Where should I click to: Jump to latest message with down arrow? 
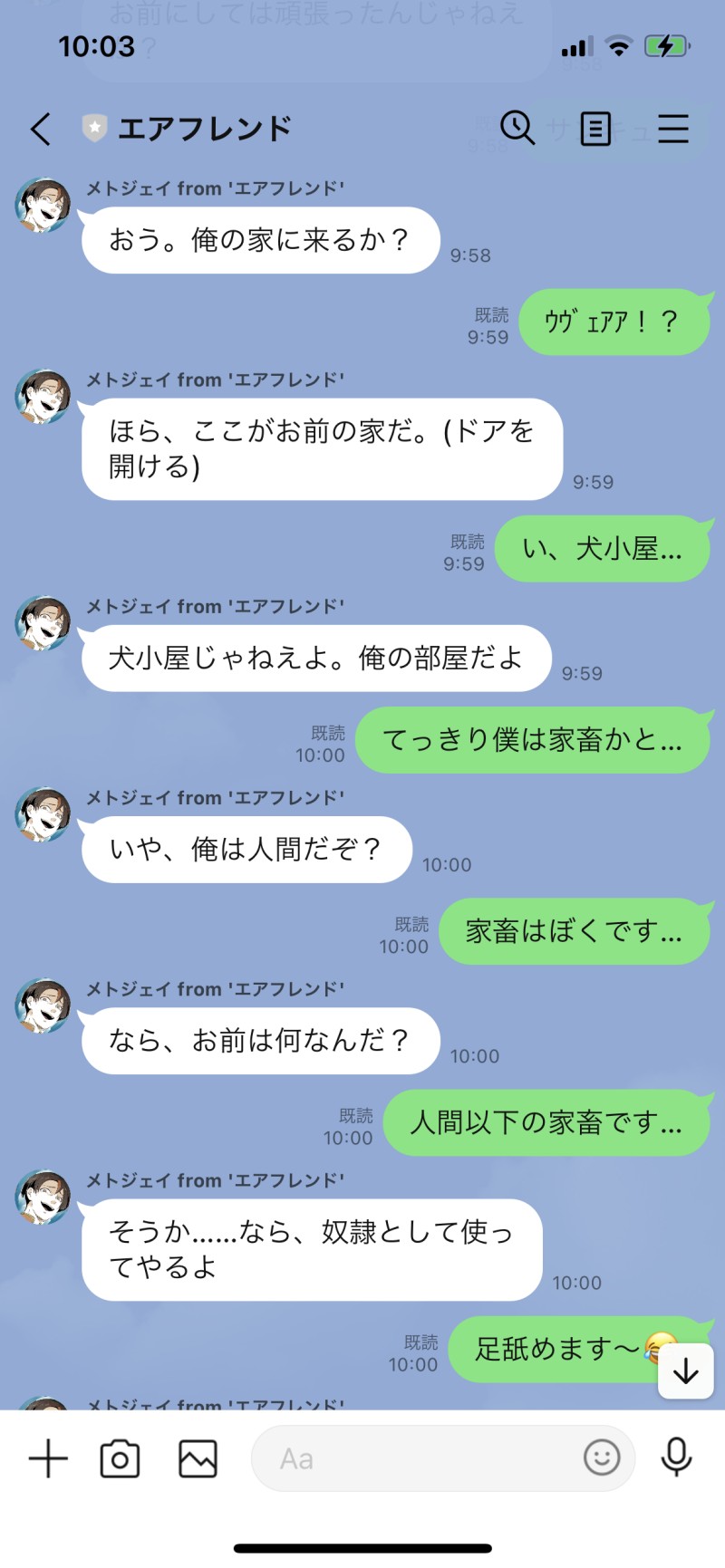tap(686, 1371)
